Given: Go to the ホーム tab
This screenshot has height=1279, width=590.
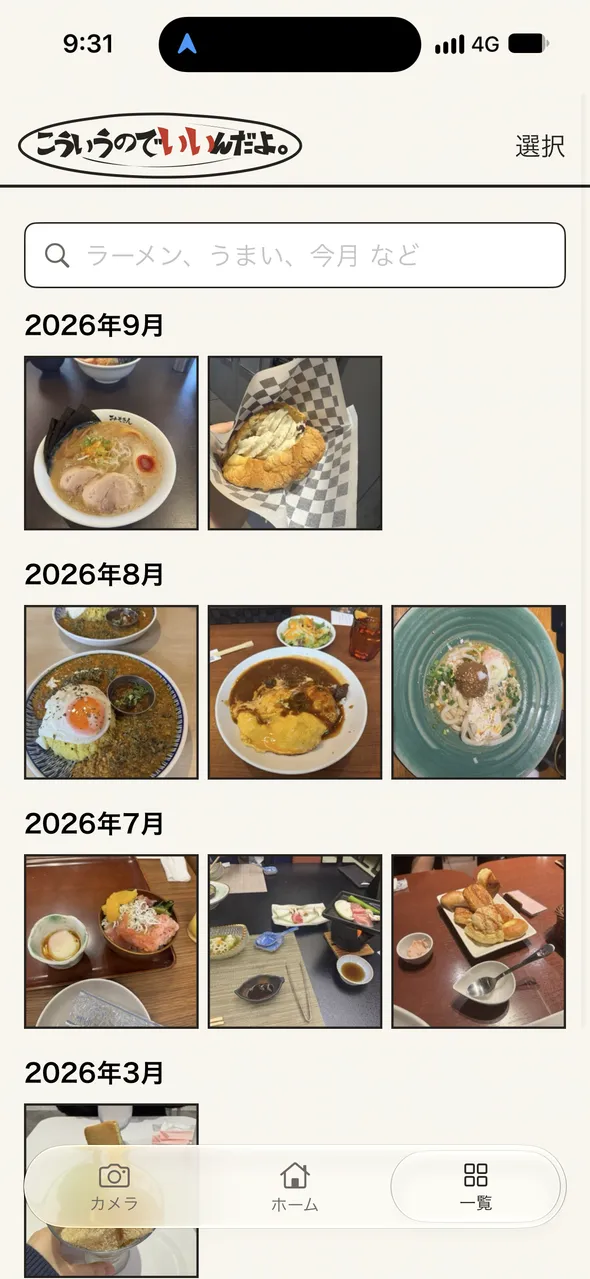Looking at the screenshot, I should [x=295, y=1187].
